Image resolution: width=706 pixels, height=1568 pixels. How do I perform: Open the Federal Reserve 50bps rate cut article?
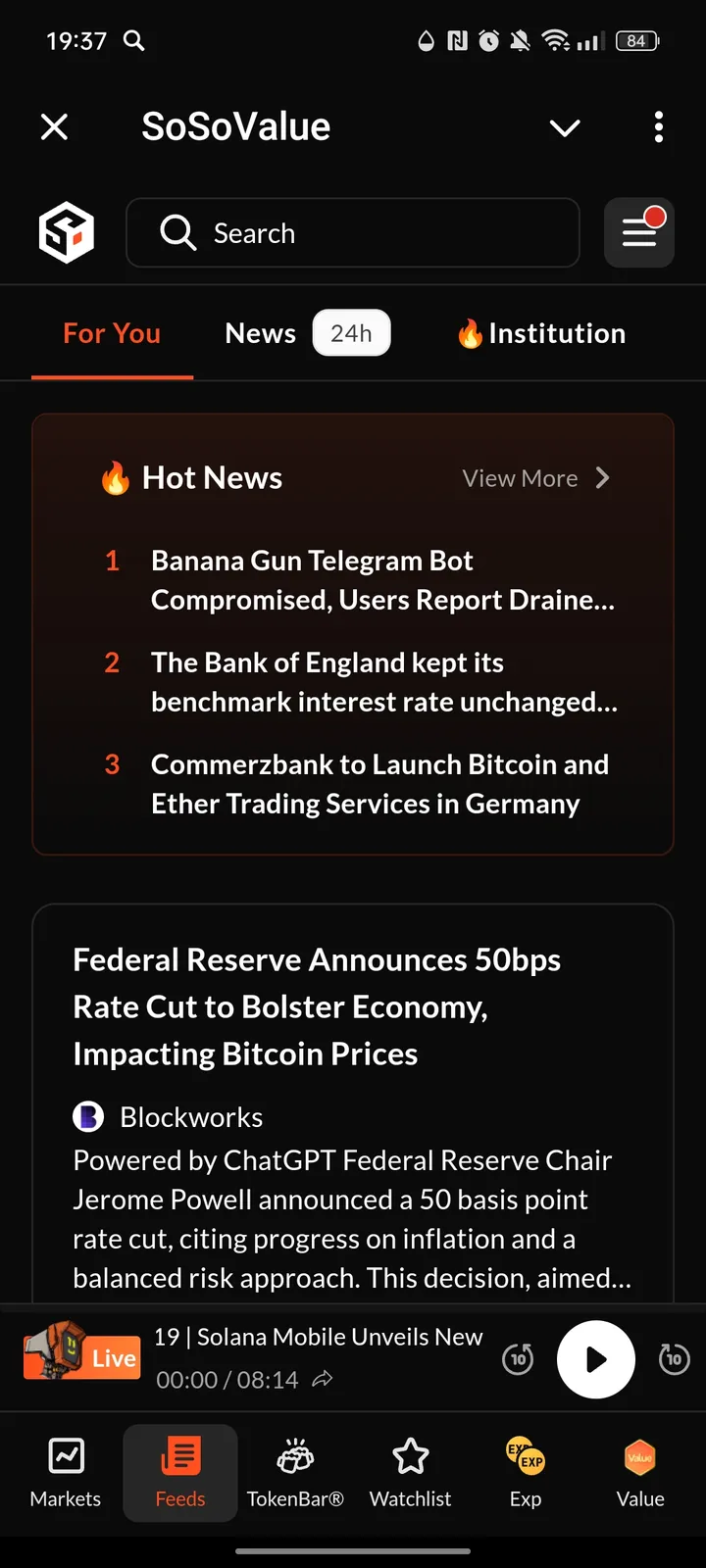pos(318,1006)
